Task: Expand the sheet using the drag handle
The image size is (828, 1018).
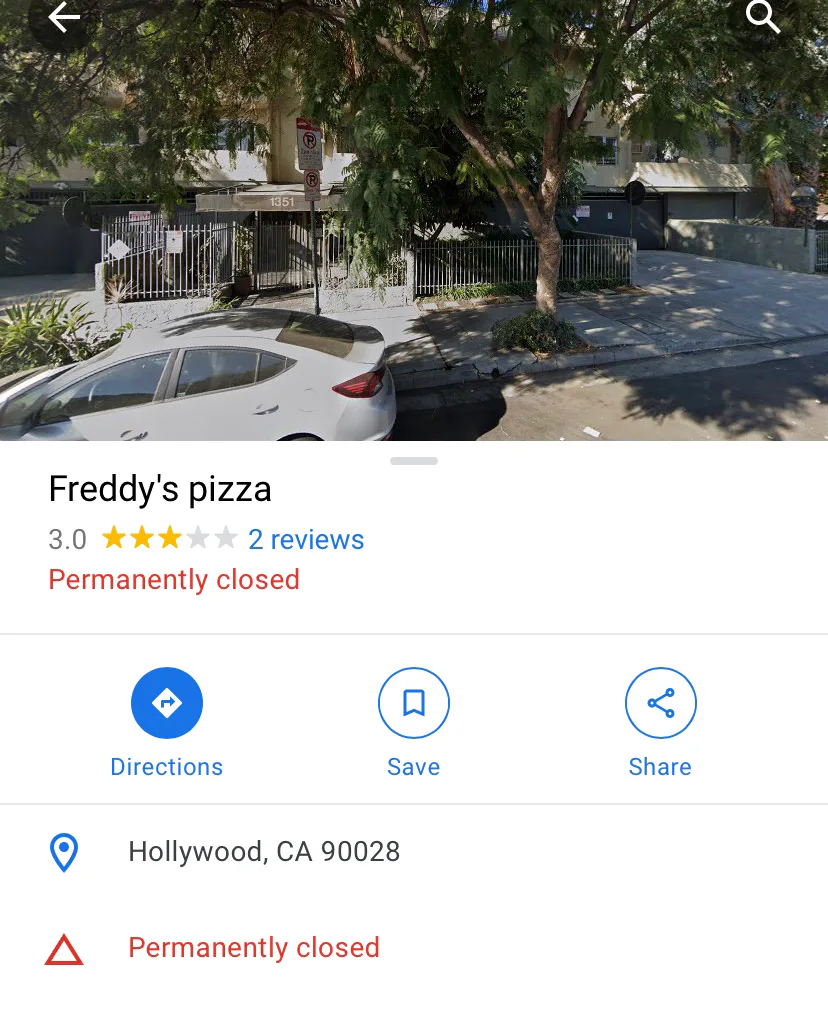Action: [414, 461]
